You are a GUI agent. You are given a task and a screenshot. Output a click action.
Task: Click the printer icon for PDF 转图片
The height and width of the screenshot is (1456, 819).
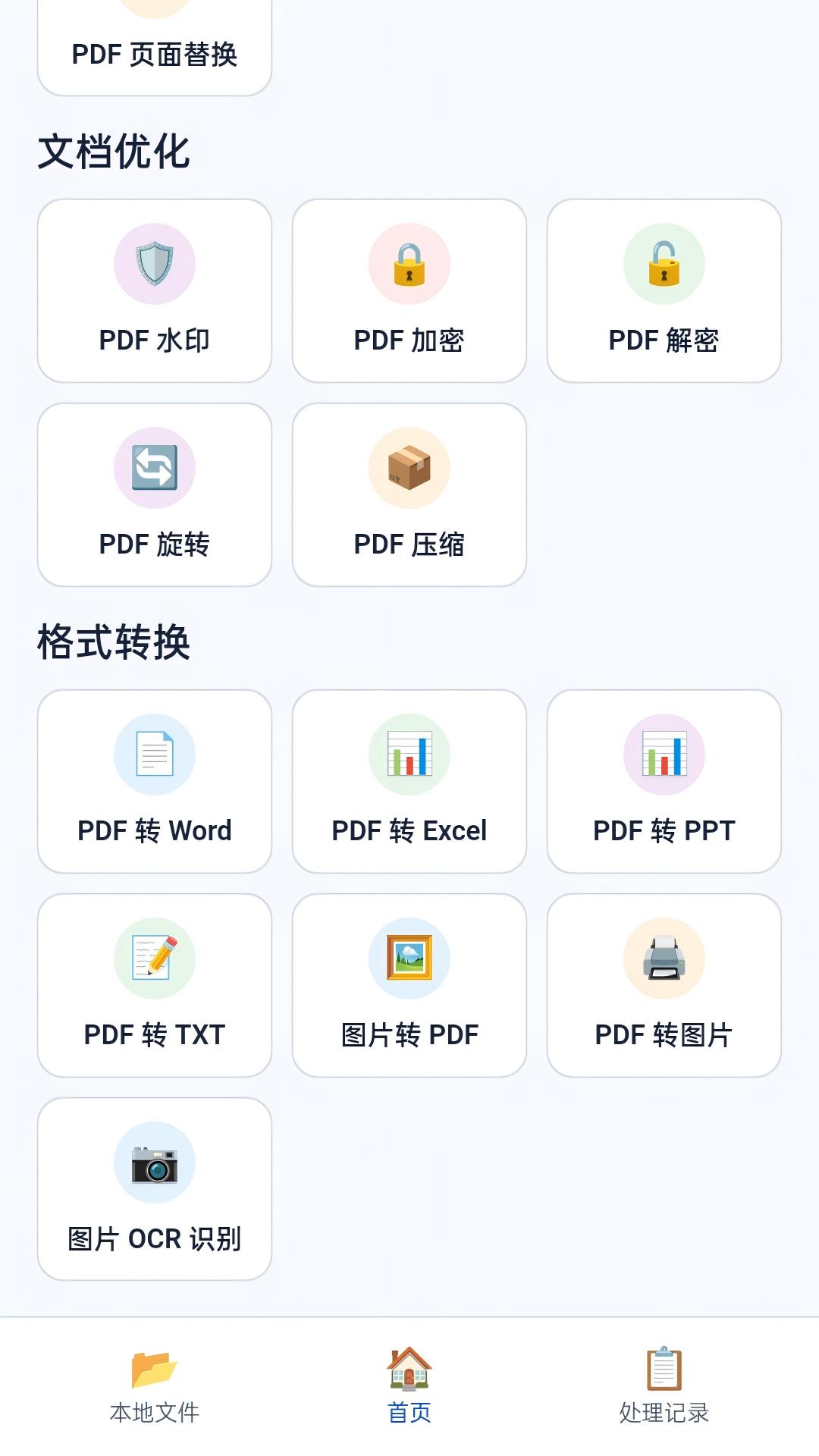(664, 958)
